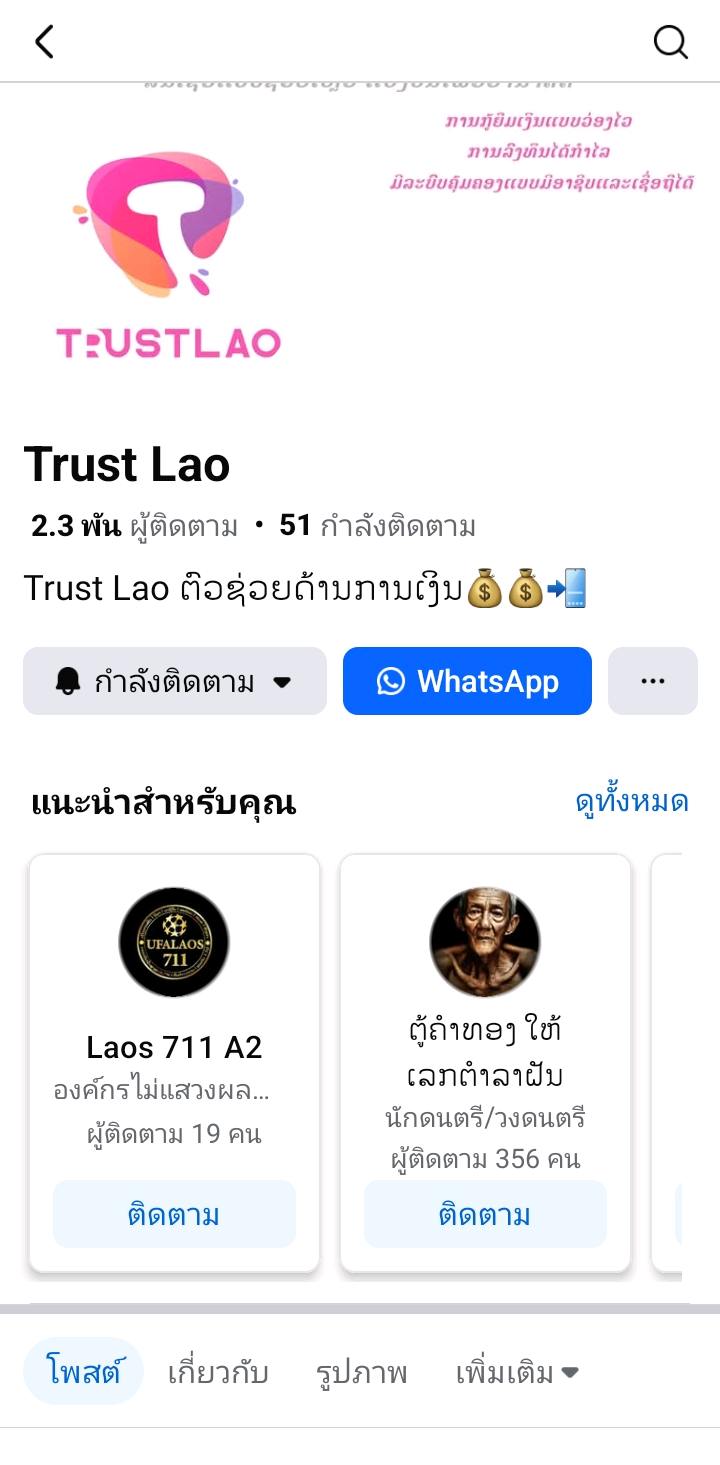Open the กำลังติดตาม following options dropdown
720x1465 pixels.
(x=175, y=681)
